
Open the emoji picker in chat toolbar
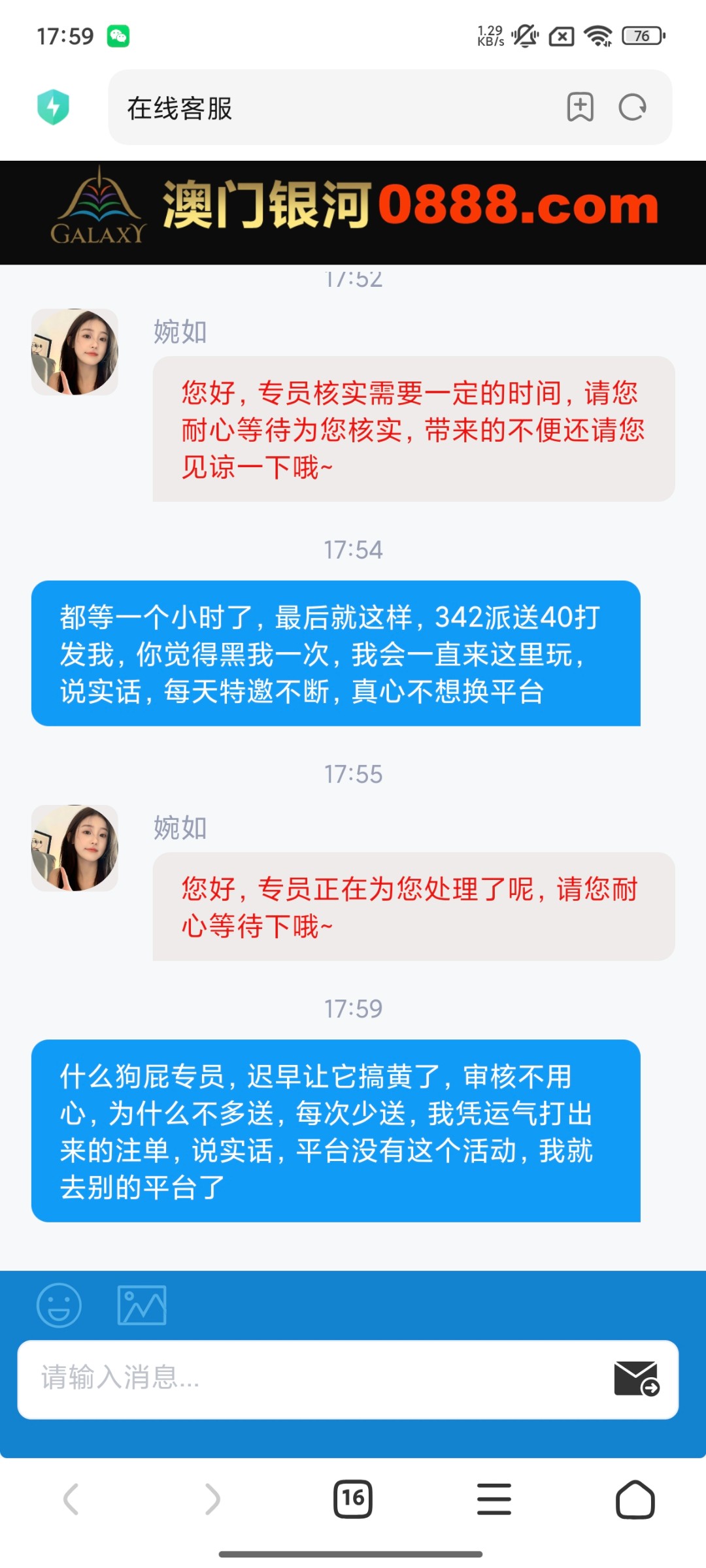tap(58, 1305)
